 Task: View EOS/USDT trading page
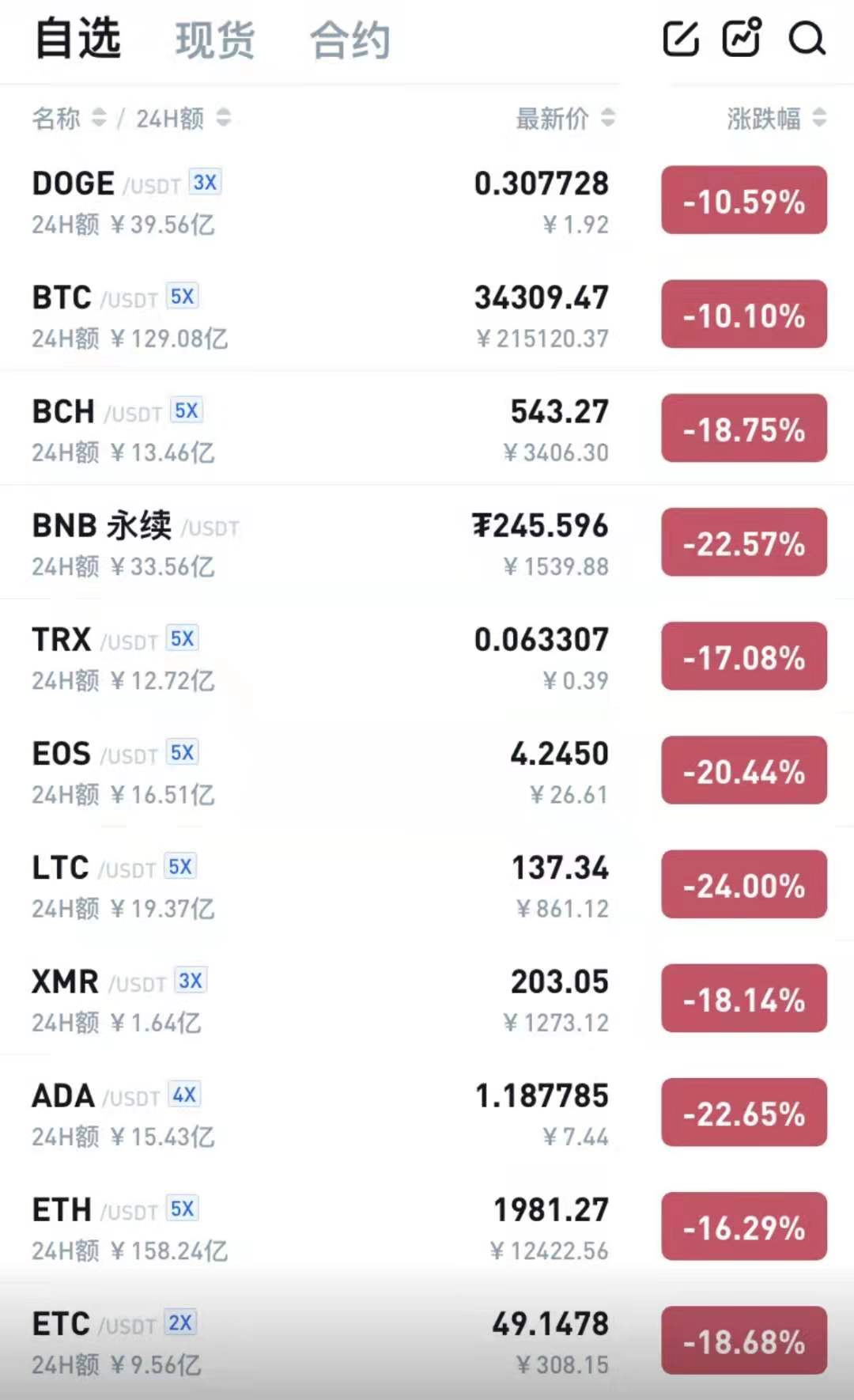316,770
